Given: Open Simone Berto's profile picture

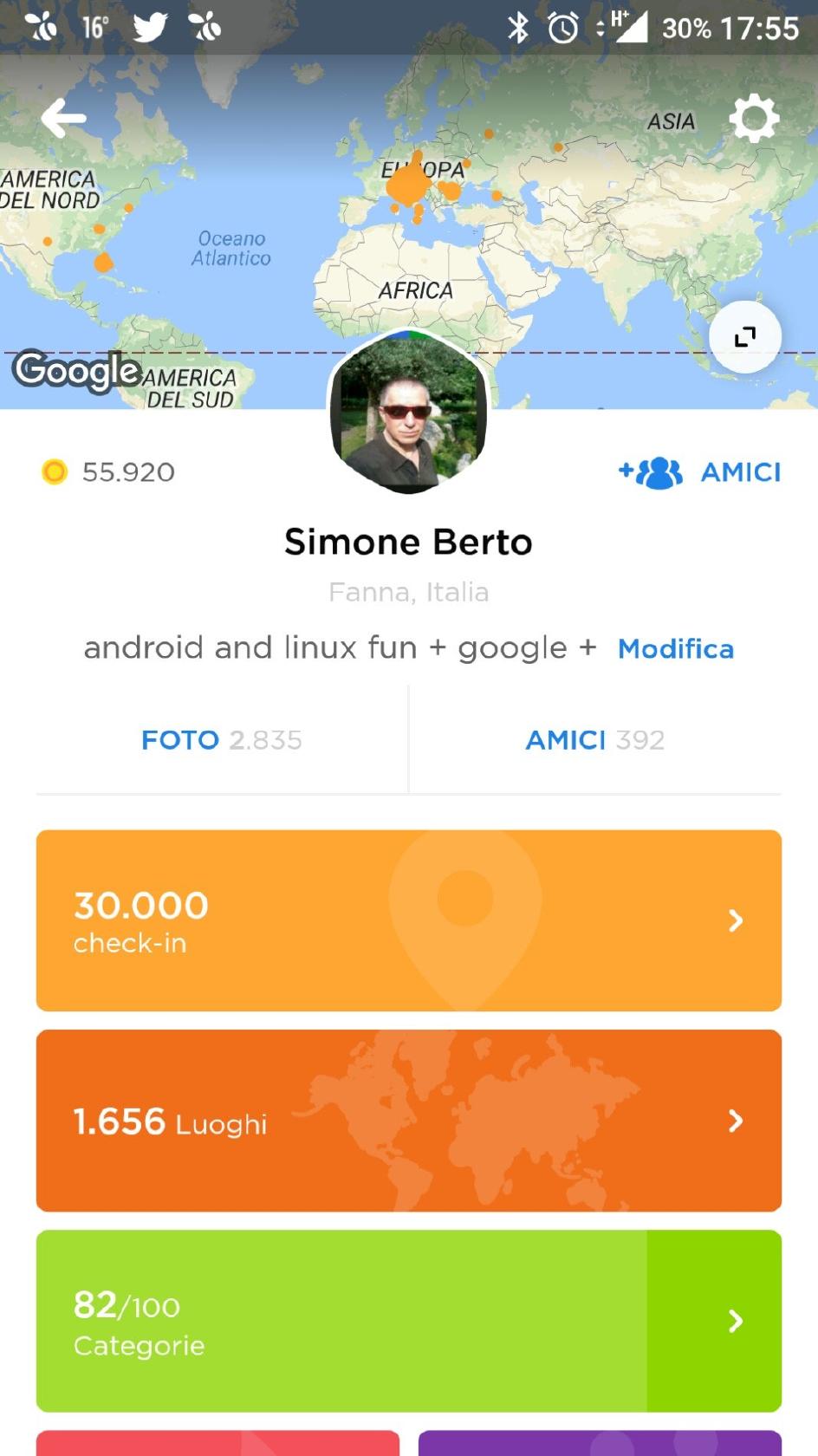Looking at the screenshot, I should click(408, 413).
